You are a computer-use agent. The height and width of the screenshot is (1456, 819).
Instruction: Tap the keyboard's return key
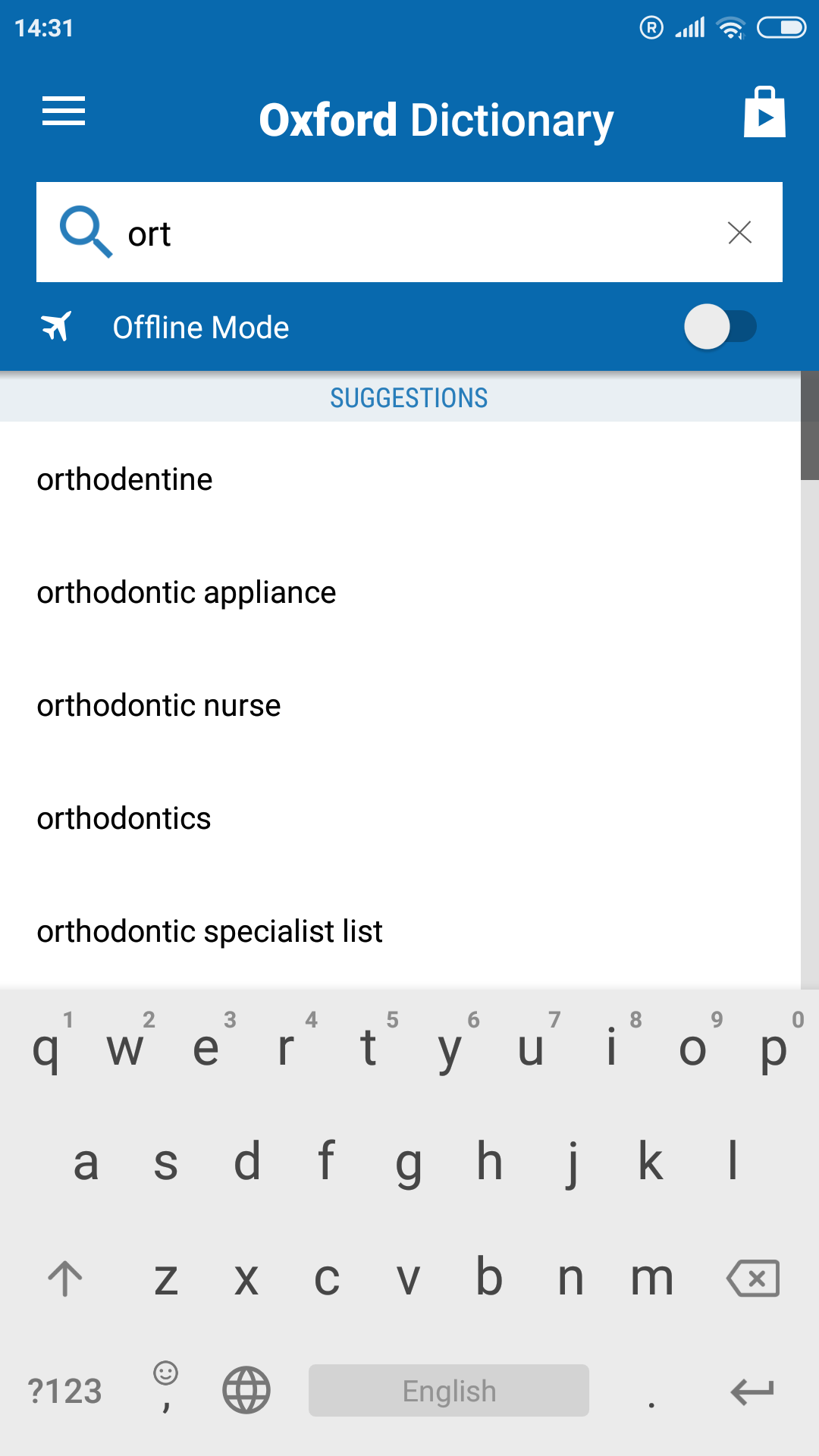coord(752,1392)
